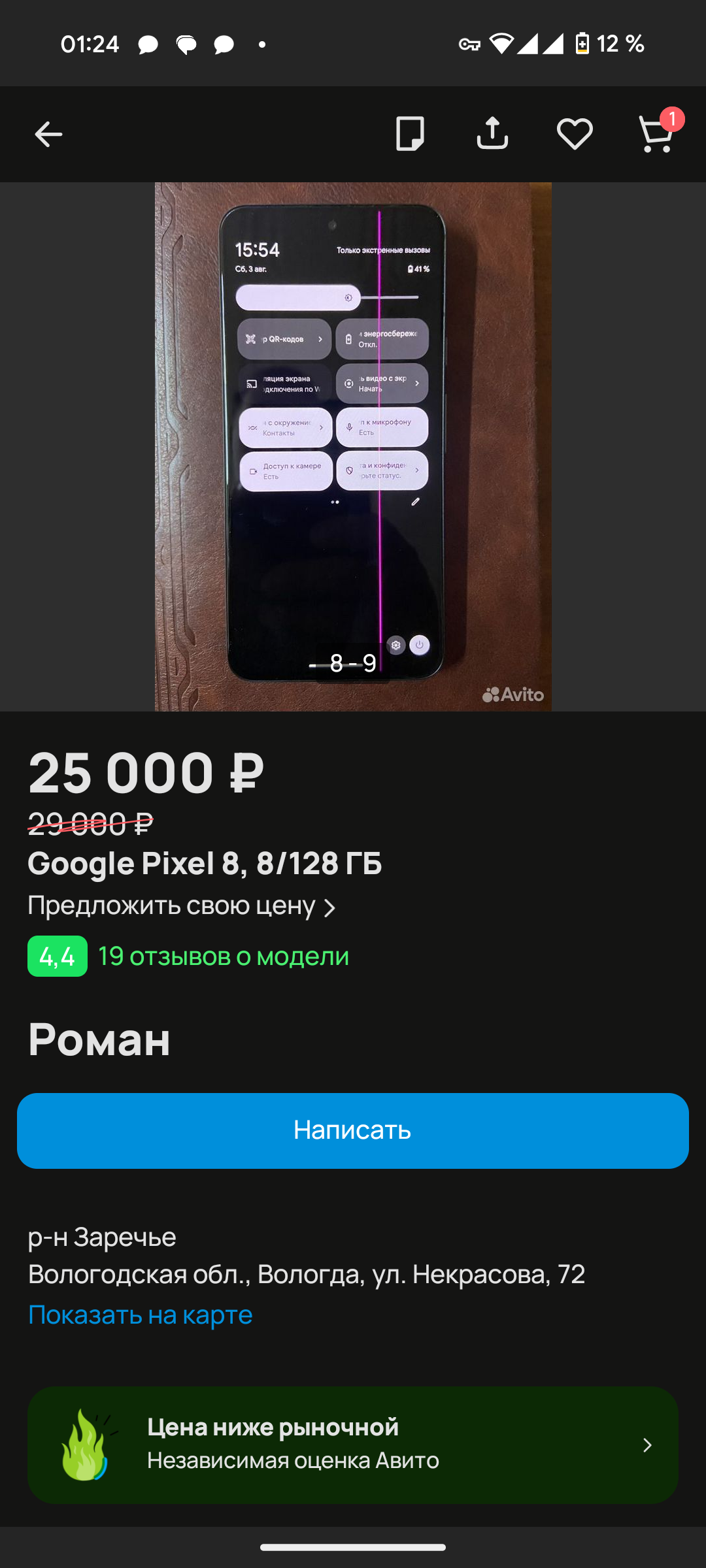This screenshot has height=1568, width=706.
Task: Show the address on the map
Action: pyautogui.click(x=140, y=1315)
